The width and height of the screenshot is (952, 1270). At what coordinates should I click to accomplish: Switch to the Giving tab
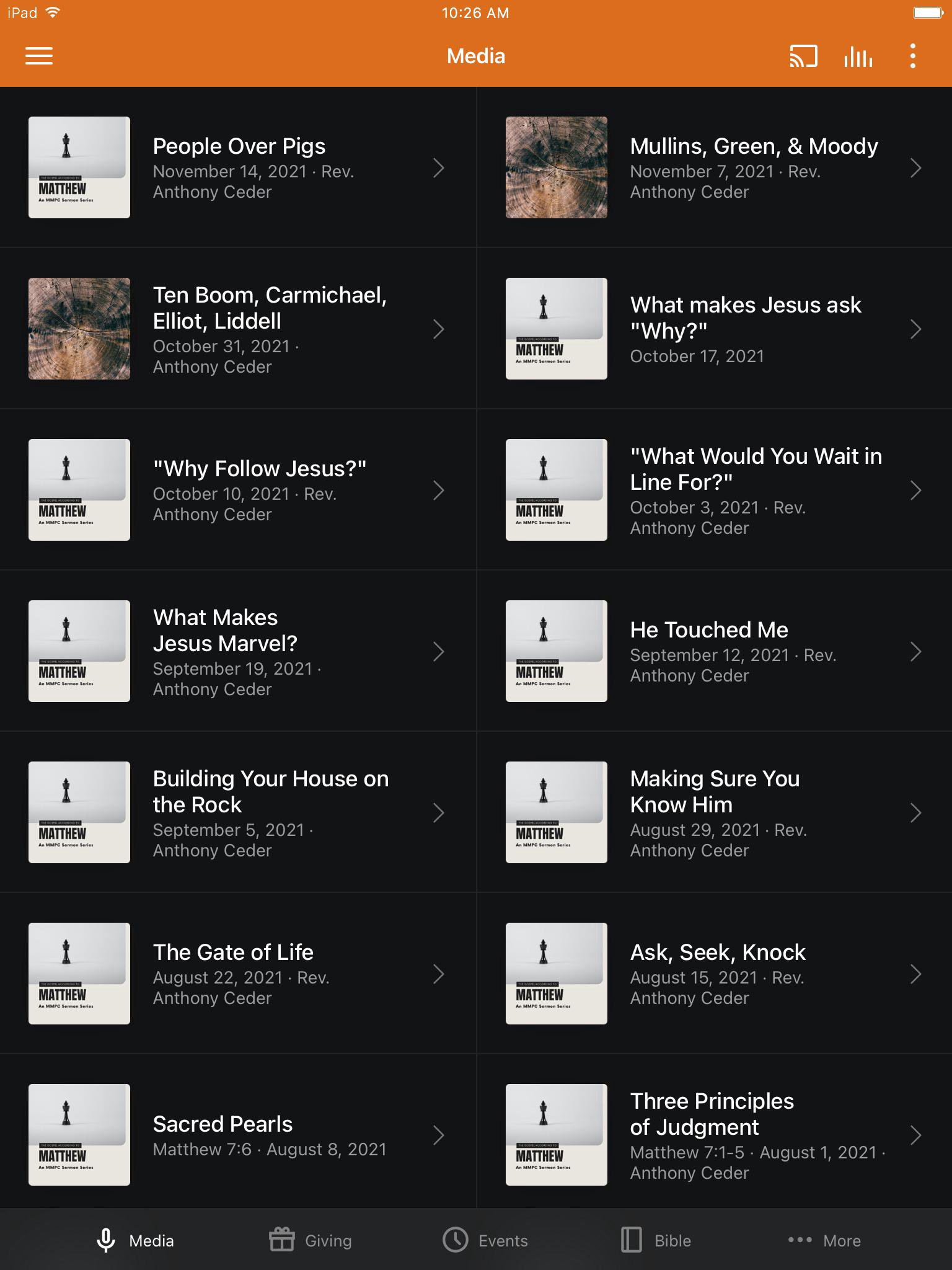310,1240
